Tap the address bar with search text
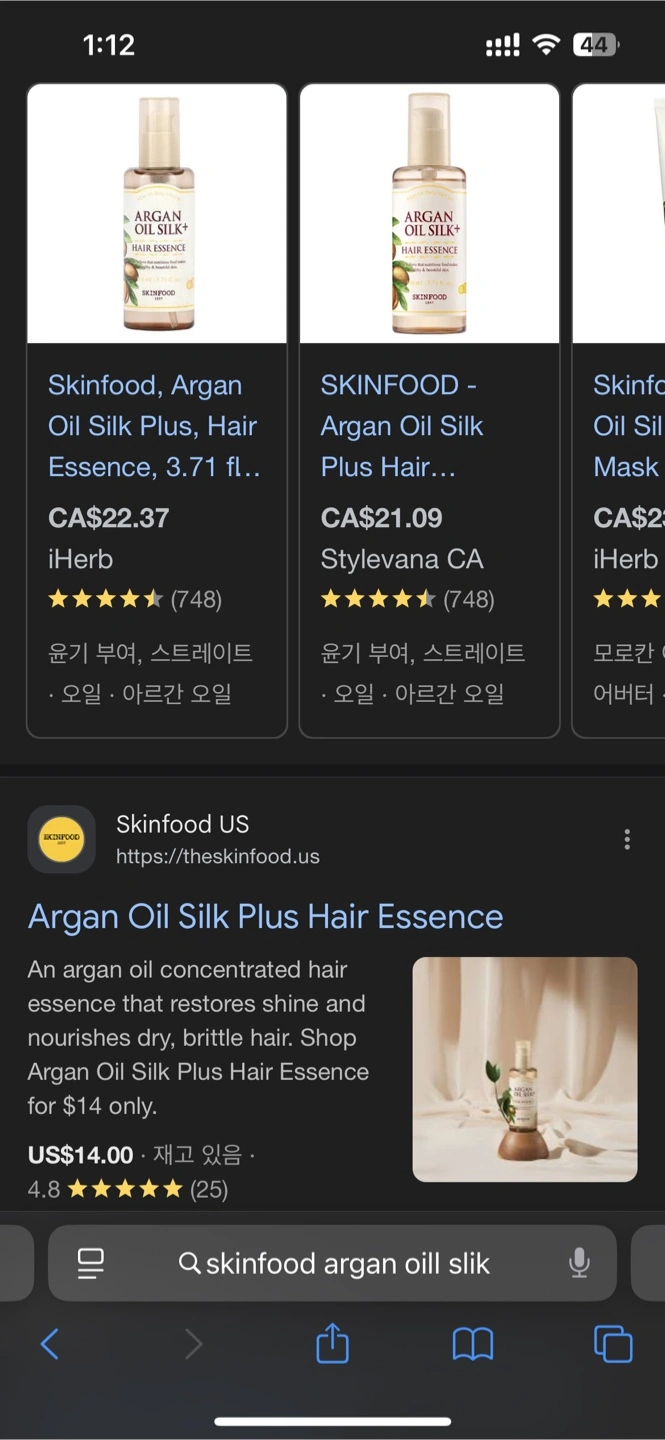 tap(332, 1263)
